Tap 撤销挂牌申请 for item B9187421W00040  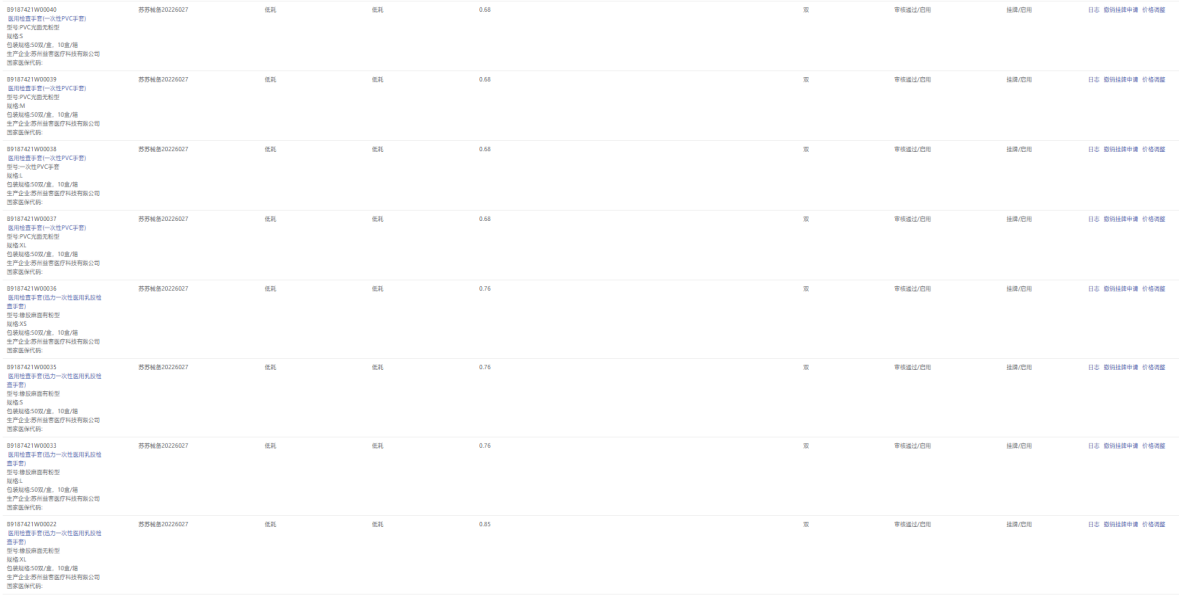coord(1120,9)
